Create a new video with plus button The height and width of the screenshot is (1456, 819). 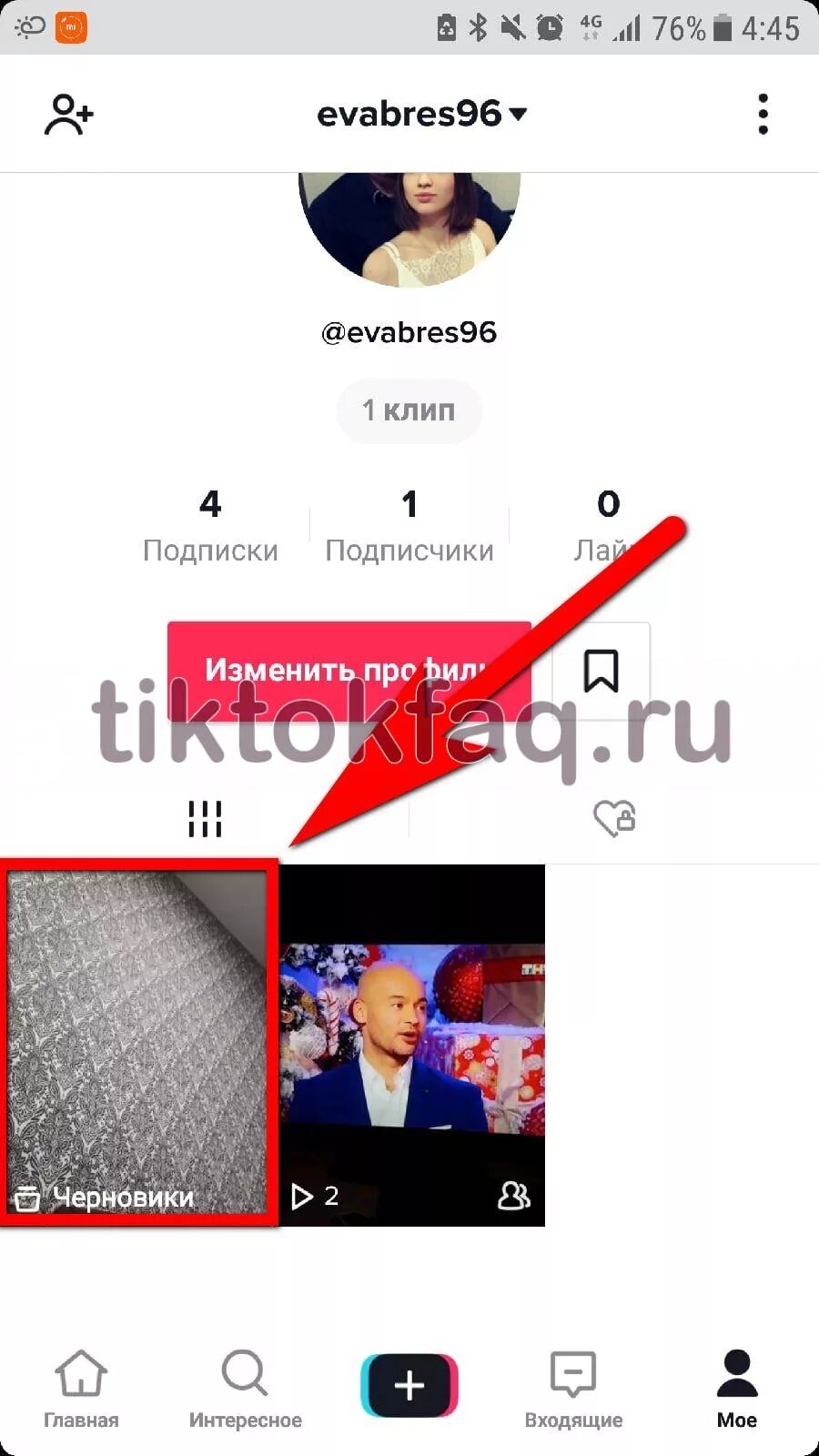pos(409,1385)
